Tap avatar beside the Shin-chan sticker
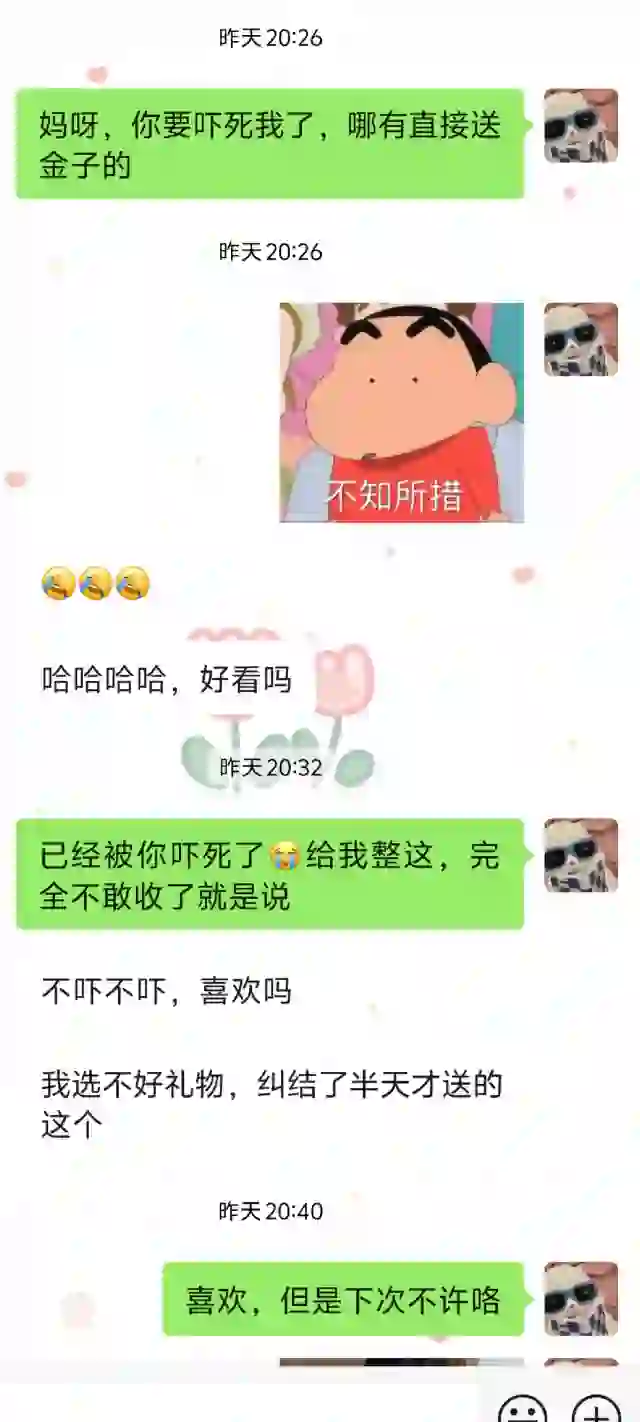The height and width of the screenshot is (1422, 640). coord(580,340)
